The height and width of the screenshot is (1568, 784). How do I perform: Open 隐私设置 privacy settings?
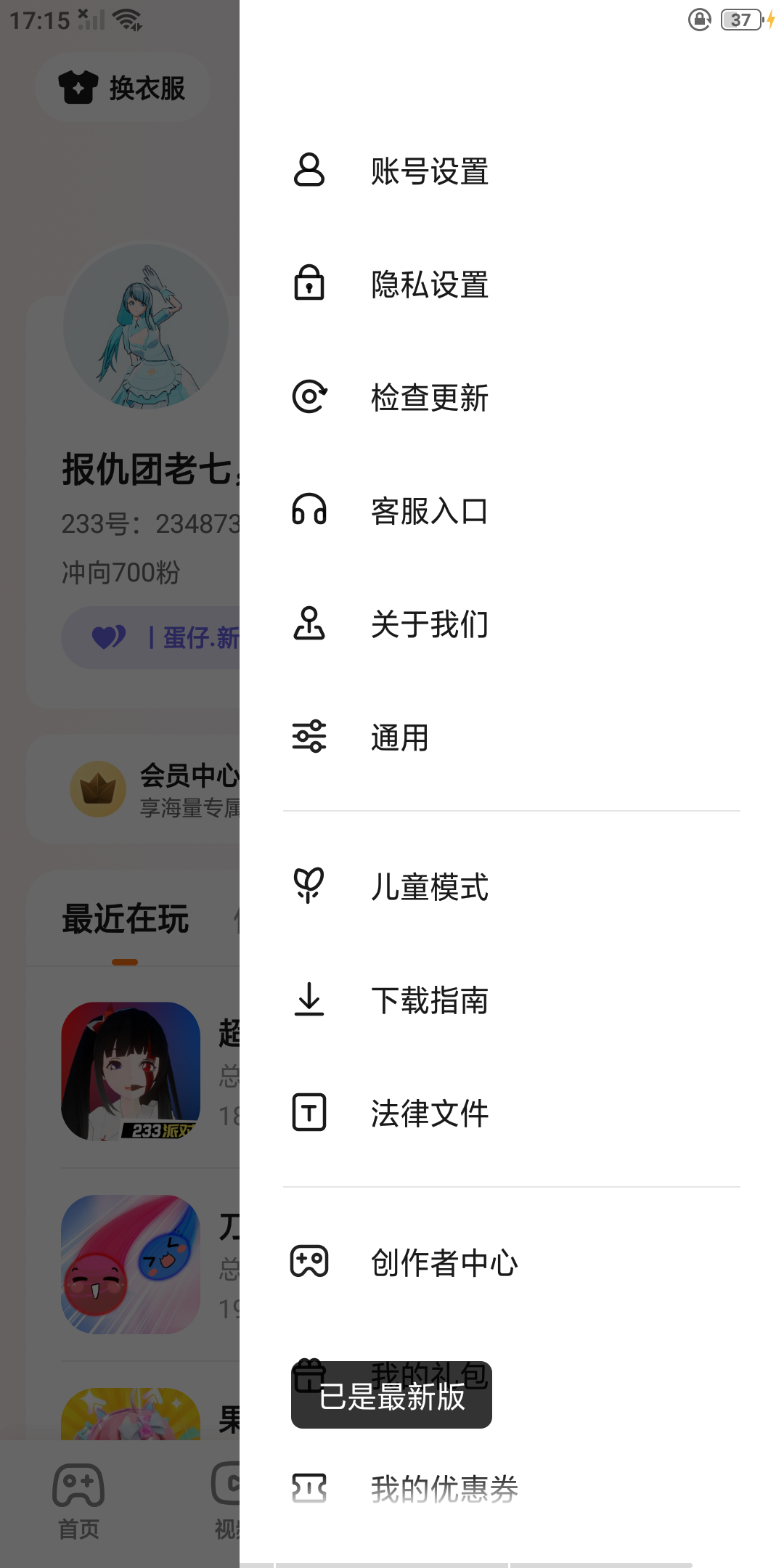click(x=429, y=285)
